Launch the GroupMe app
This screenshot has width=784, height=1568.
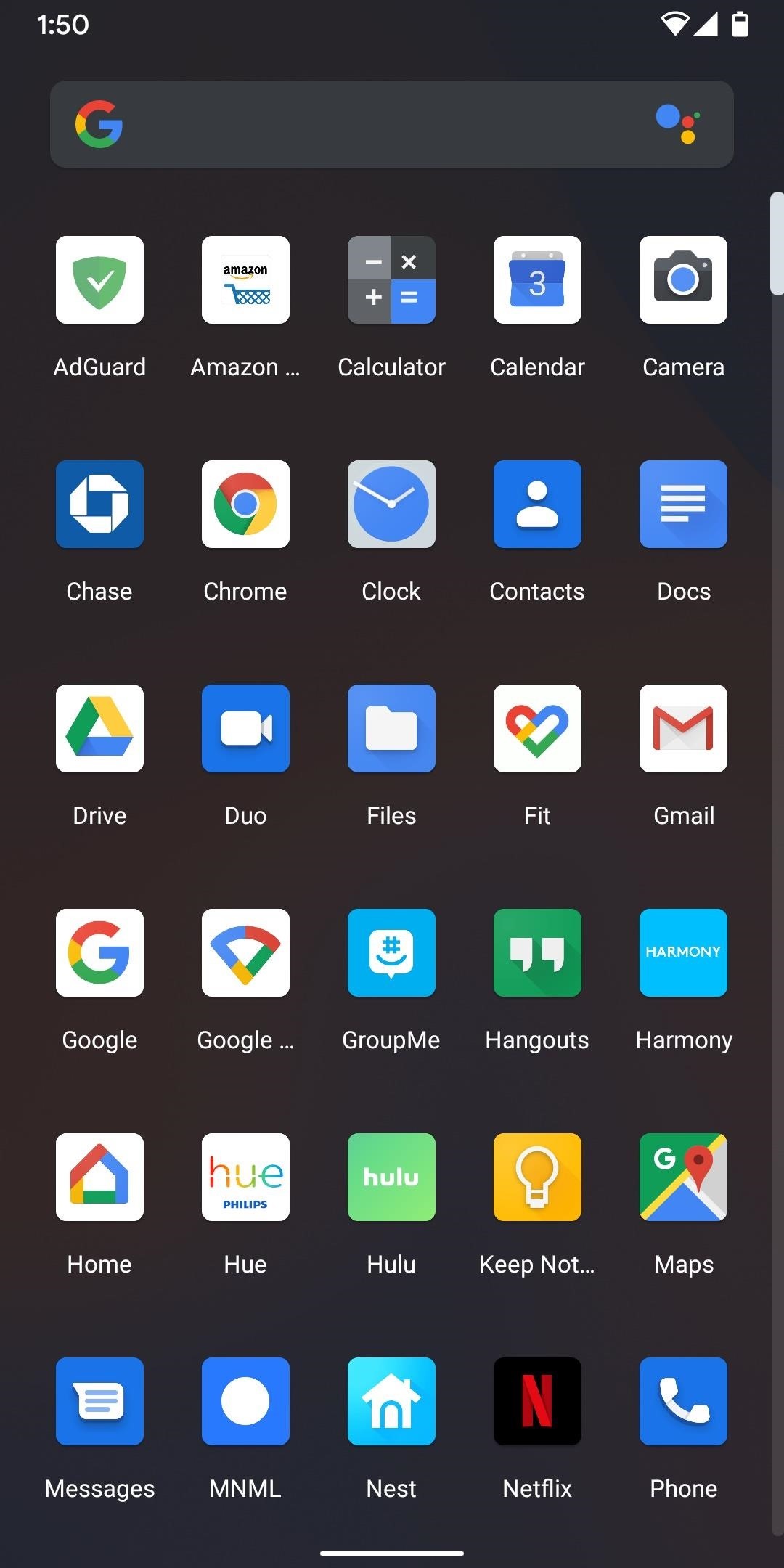point(391,953)
